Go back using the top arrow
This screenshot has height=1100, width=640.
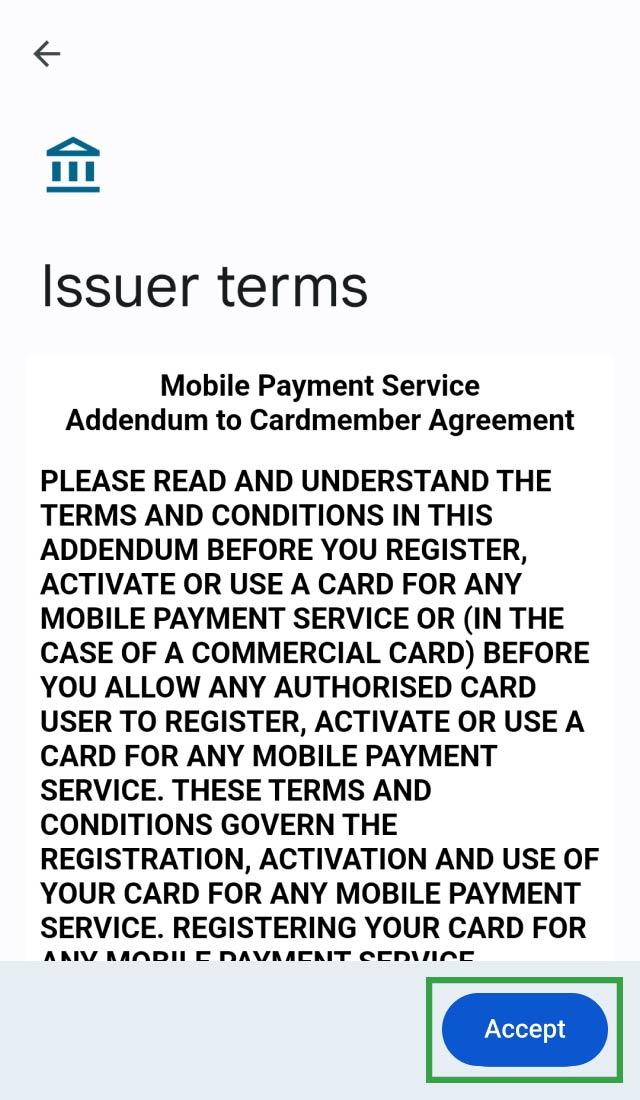click(x=47, y=53)
